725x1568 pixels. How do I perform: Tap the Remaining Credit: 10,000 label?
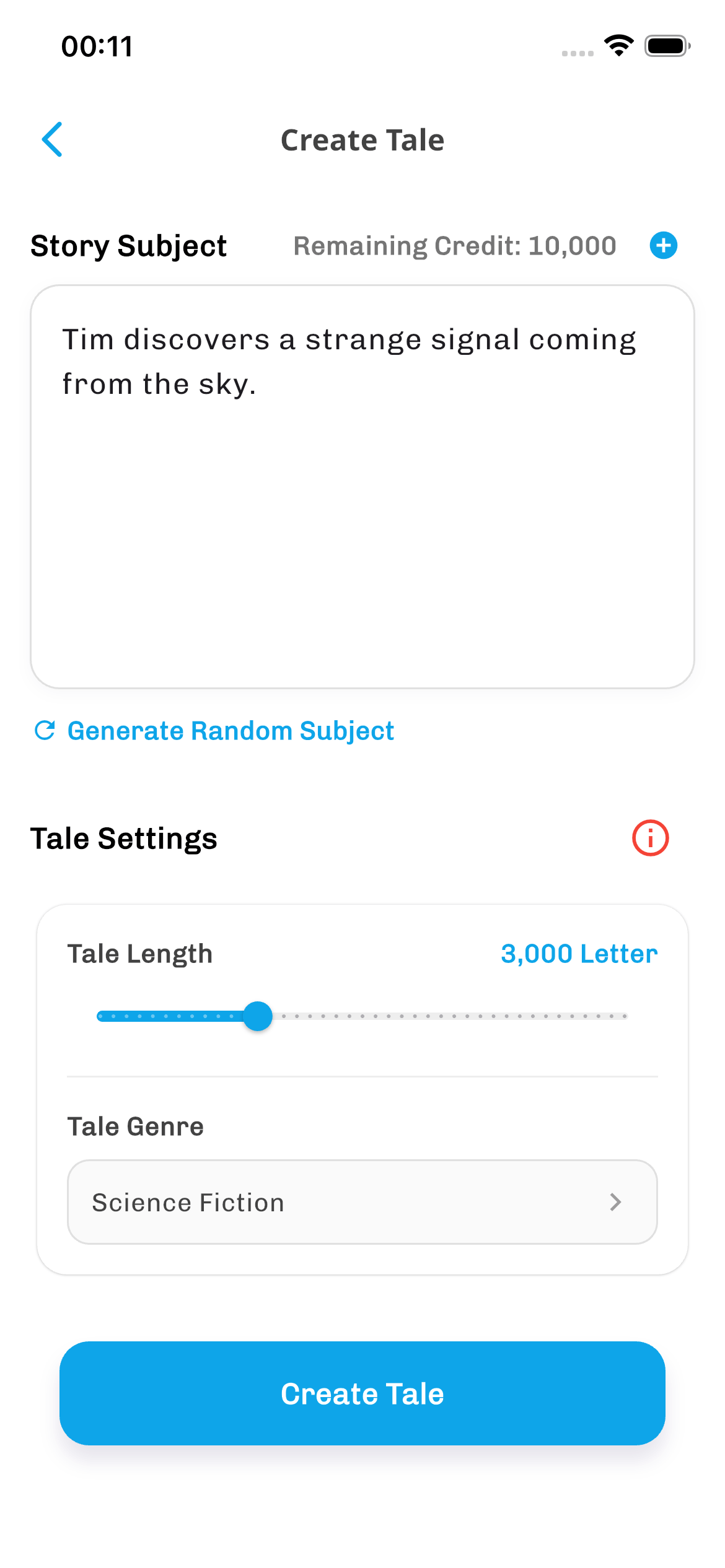(x=454, y=245)
